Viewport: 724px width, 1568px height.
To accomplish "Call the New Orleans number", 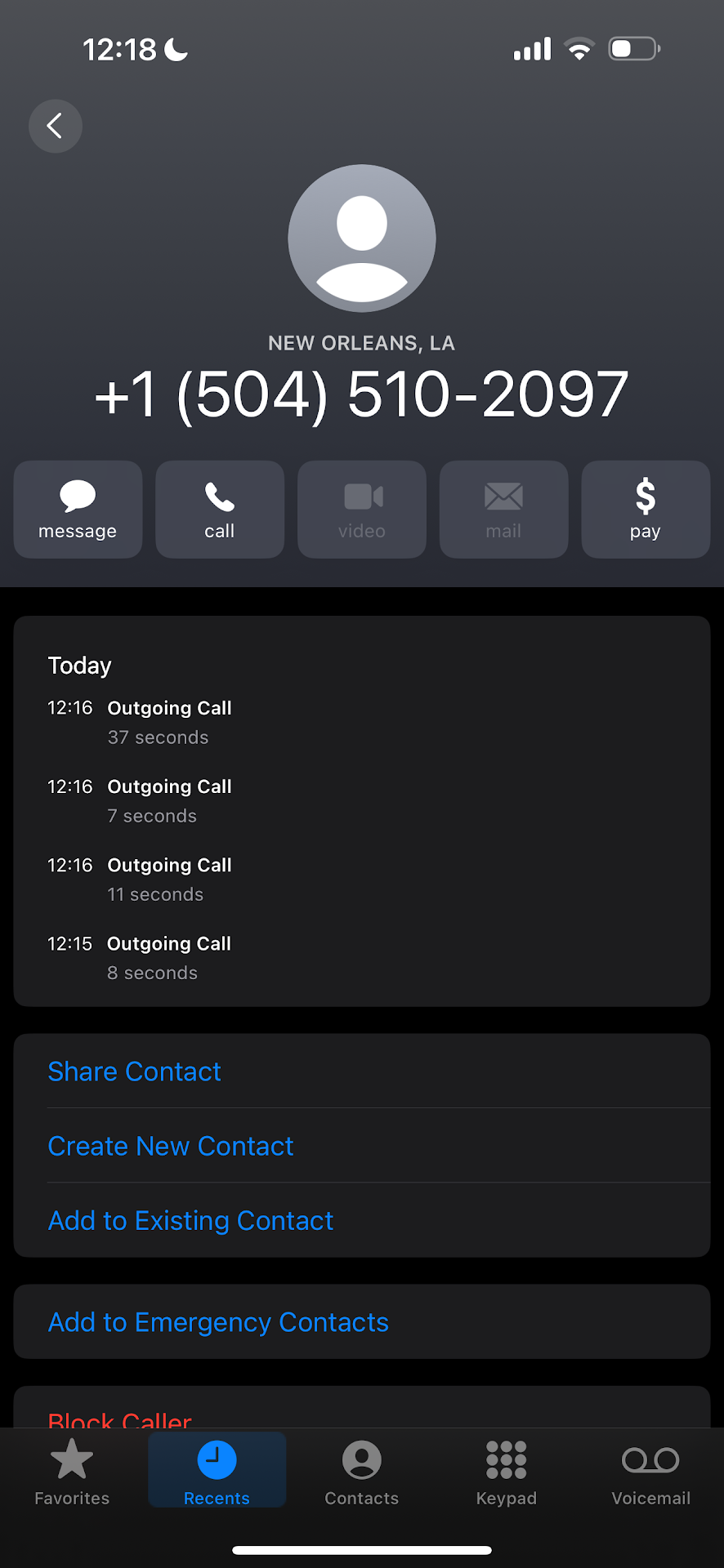I will 219,510.
